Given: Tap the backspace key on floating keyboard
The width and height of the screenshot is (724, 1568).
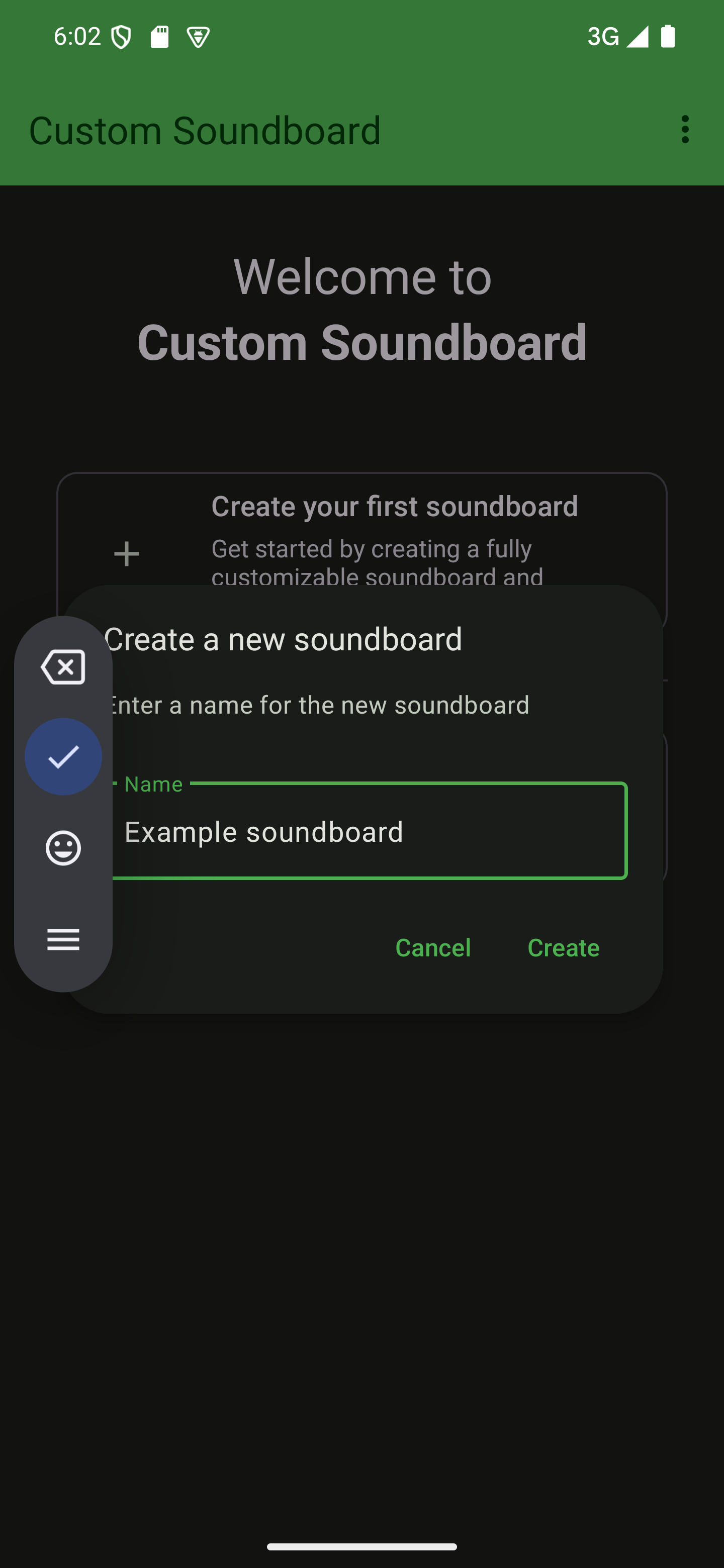Looking at the screenshot, I should coord(63,667).
